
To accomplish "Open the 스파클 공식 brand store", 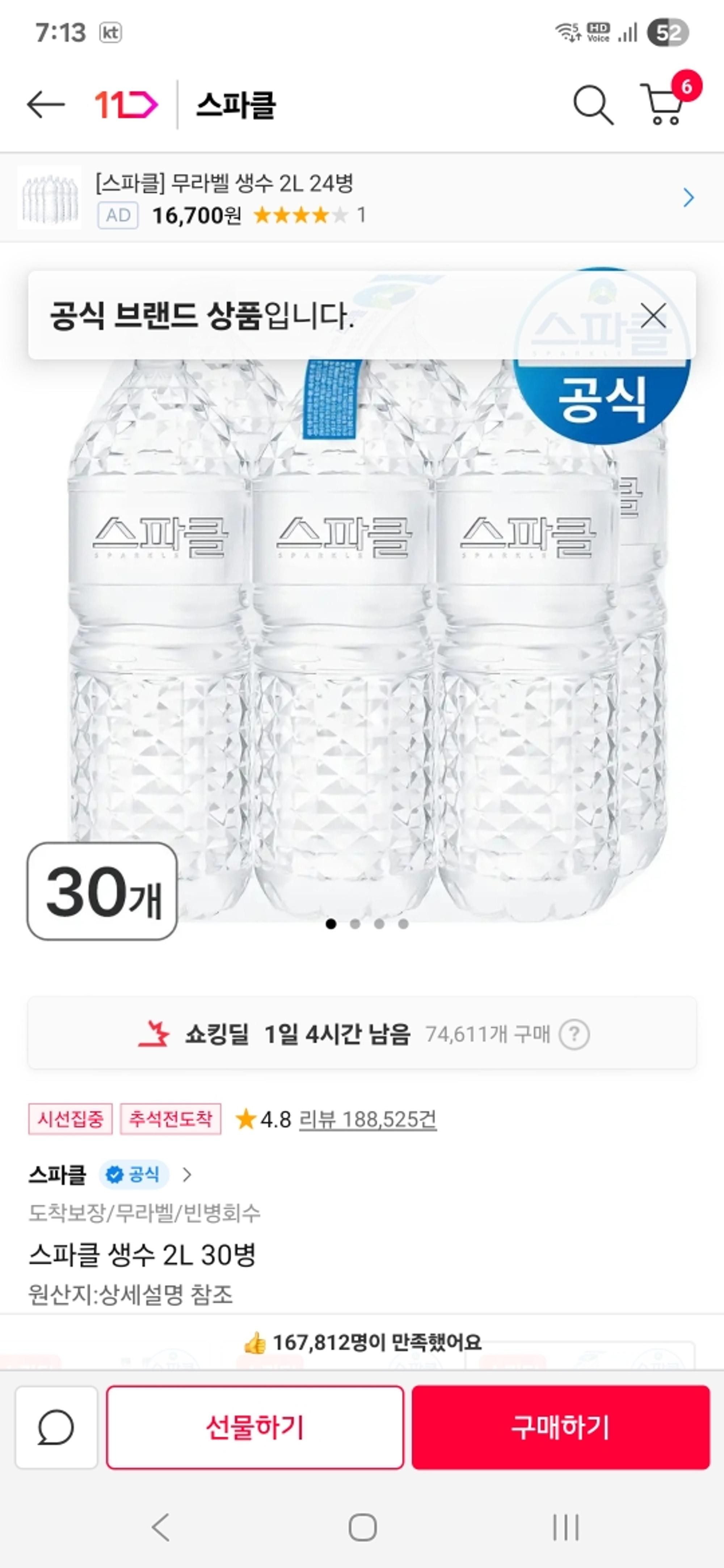I will tap(110, 1174).
